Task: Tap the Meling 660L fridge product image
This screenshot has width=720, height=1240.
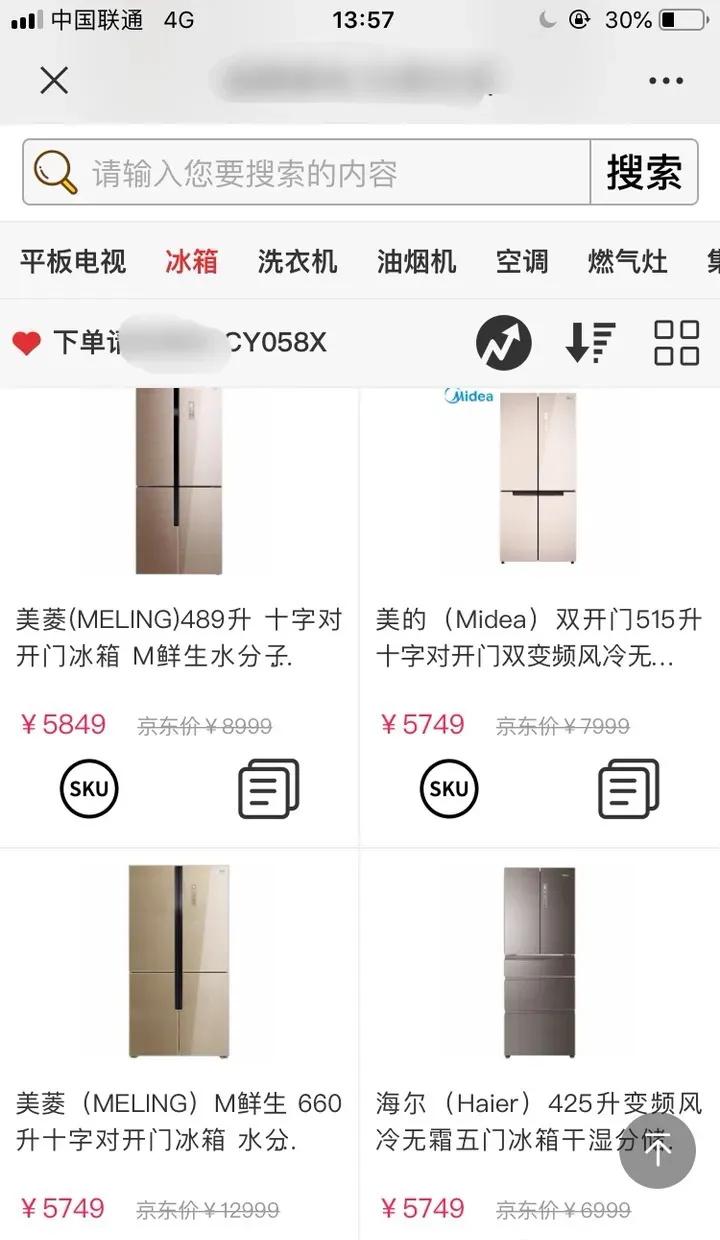Action: [180, 960]
